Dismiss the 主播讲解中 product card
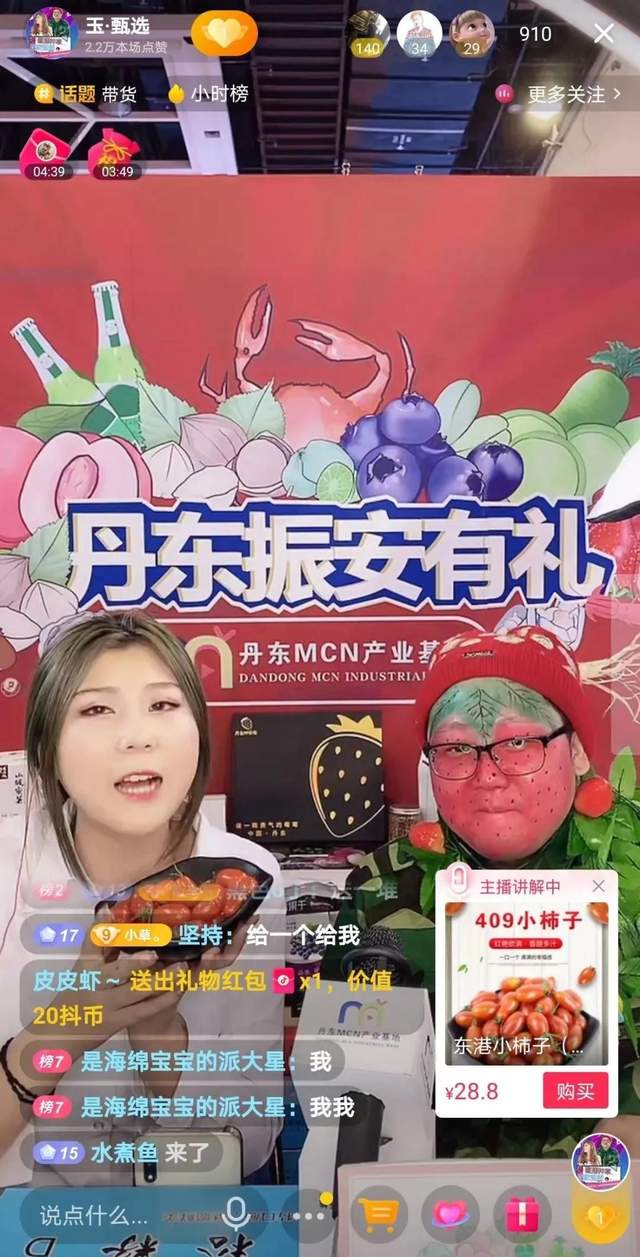 pyautogui.click(x=598, y=886)
